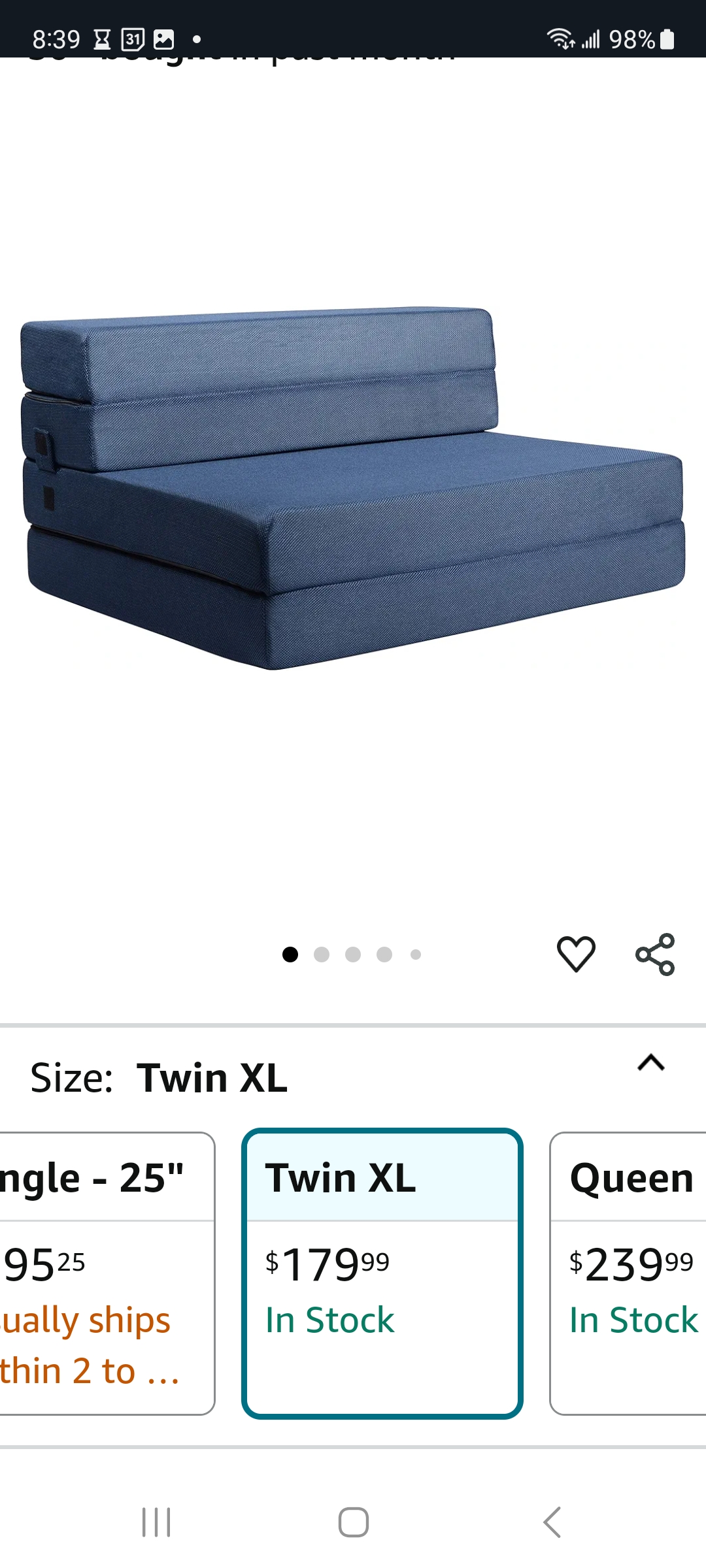This screenshot has width=706, height=1568.
Task: Open the recent apps view
Action: coord(156,1522)
